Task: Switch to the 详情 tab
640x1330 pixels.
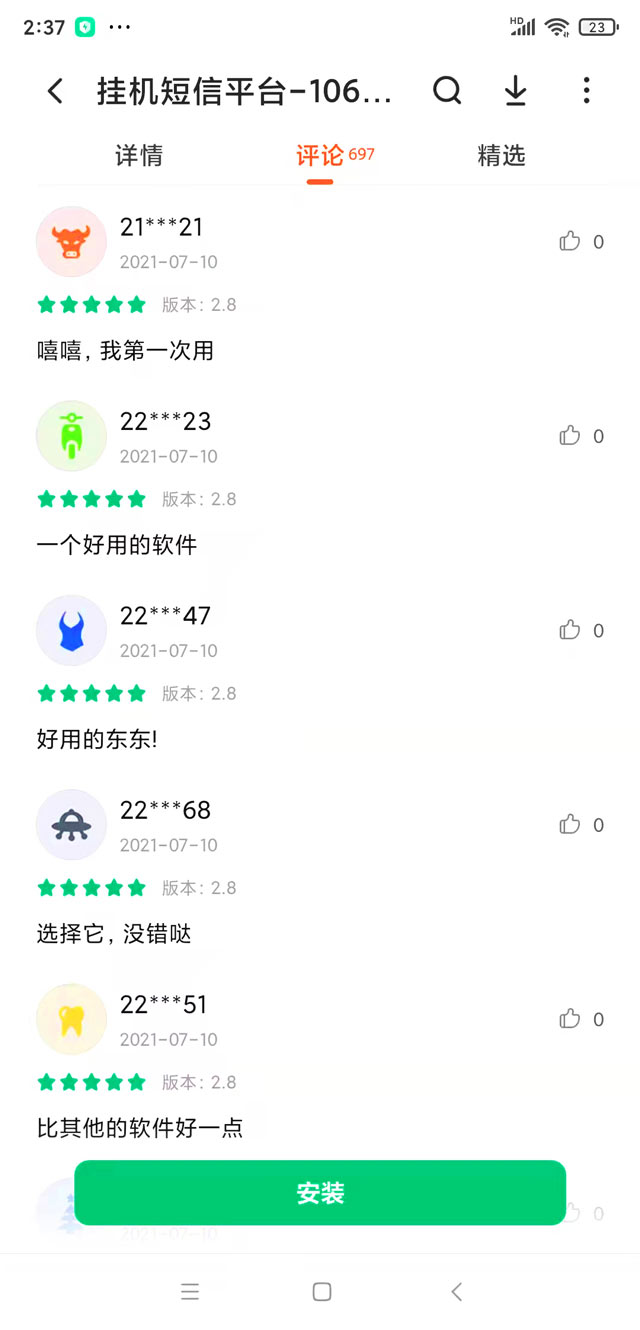Action: click(139, 156)
